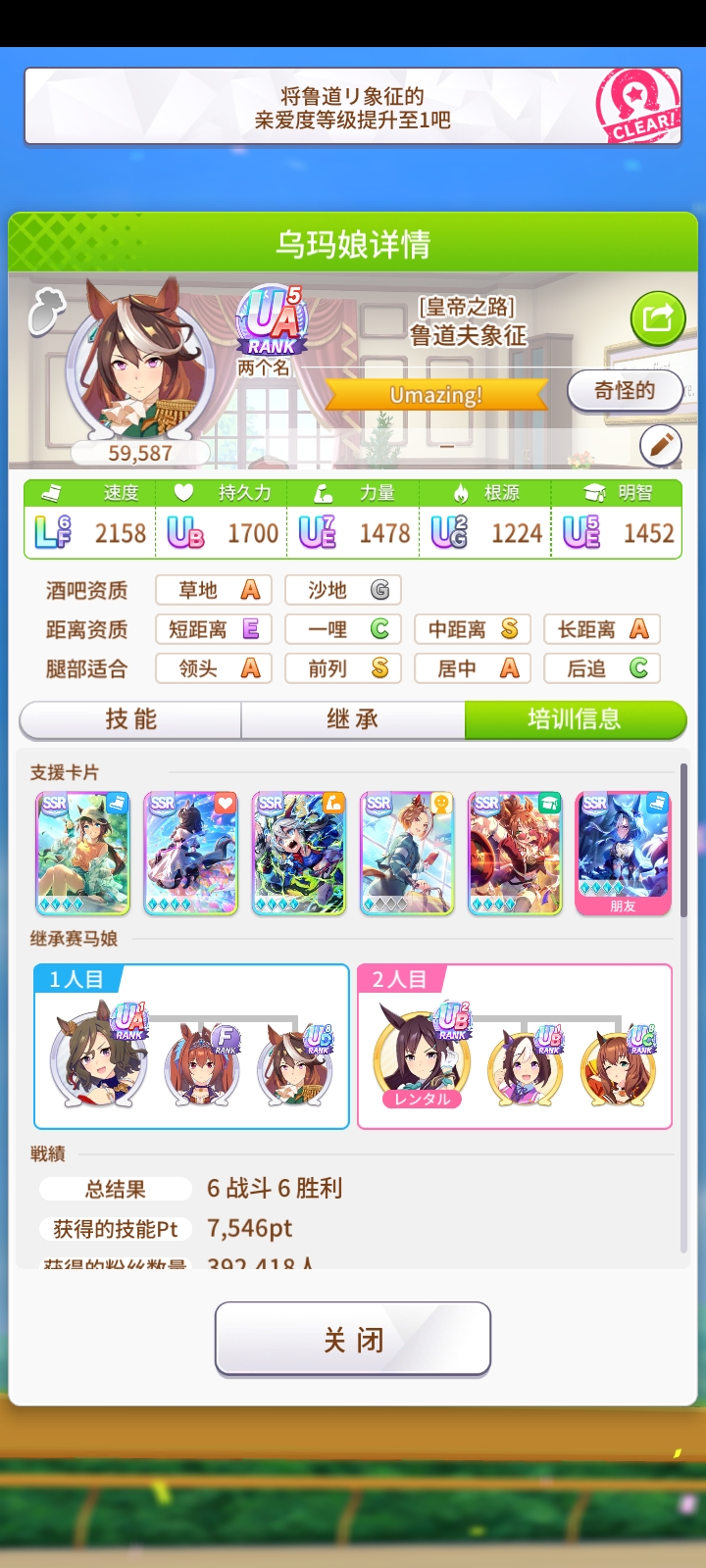Open the 朋友 friend support card
The width and height of the screenshot is (706, 1568).
623,854
